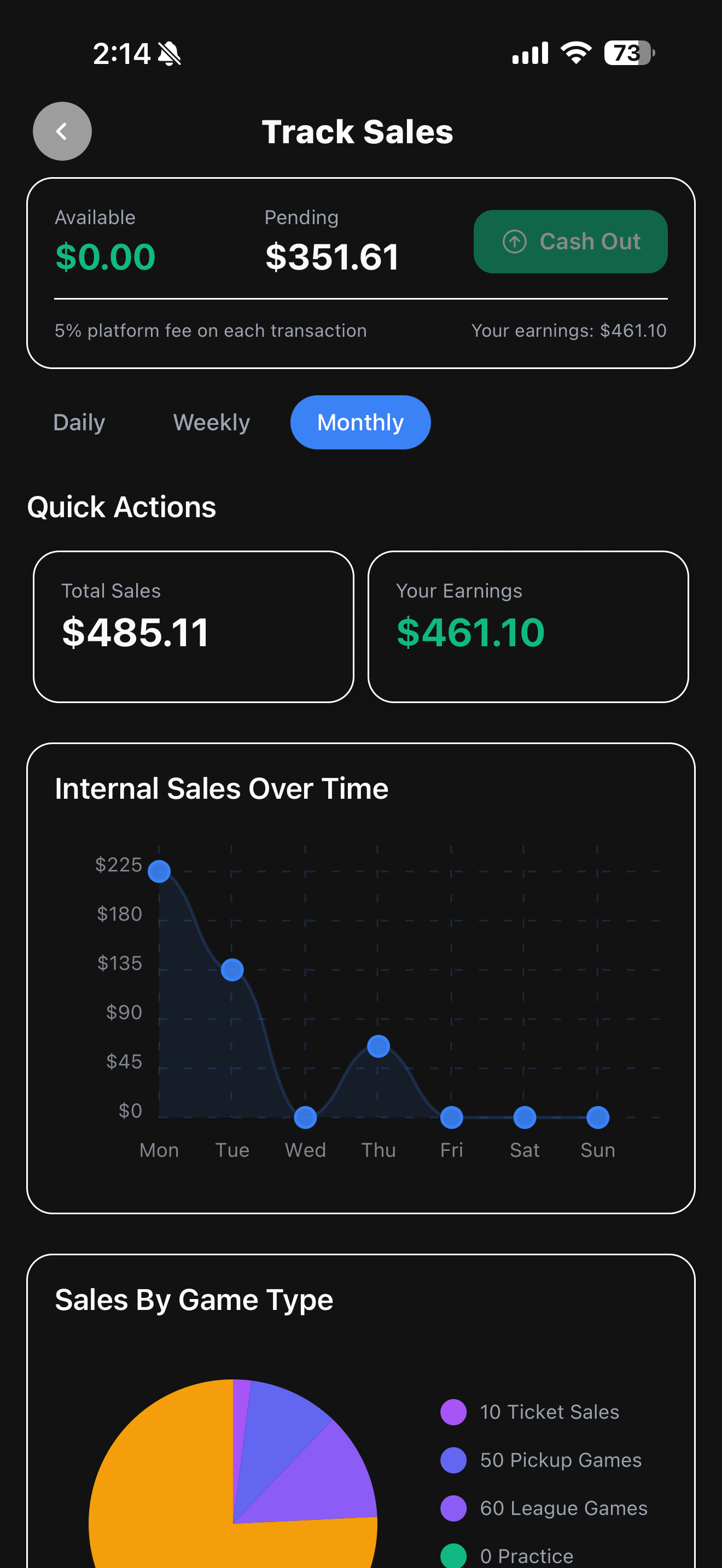Tap the purple Ticket Sales legend dot
Screen dimensions: 722x1568
pos(453,1412)
